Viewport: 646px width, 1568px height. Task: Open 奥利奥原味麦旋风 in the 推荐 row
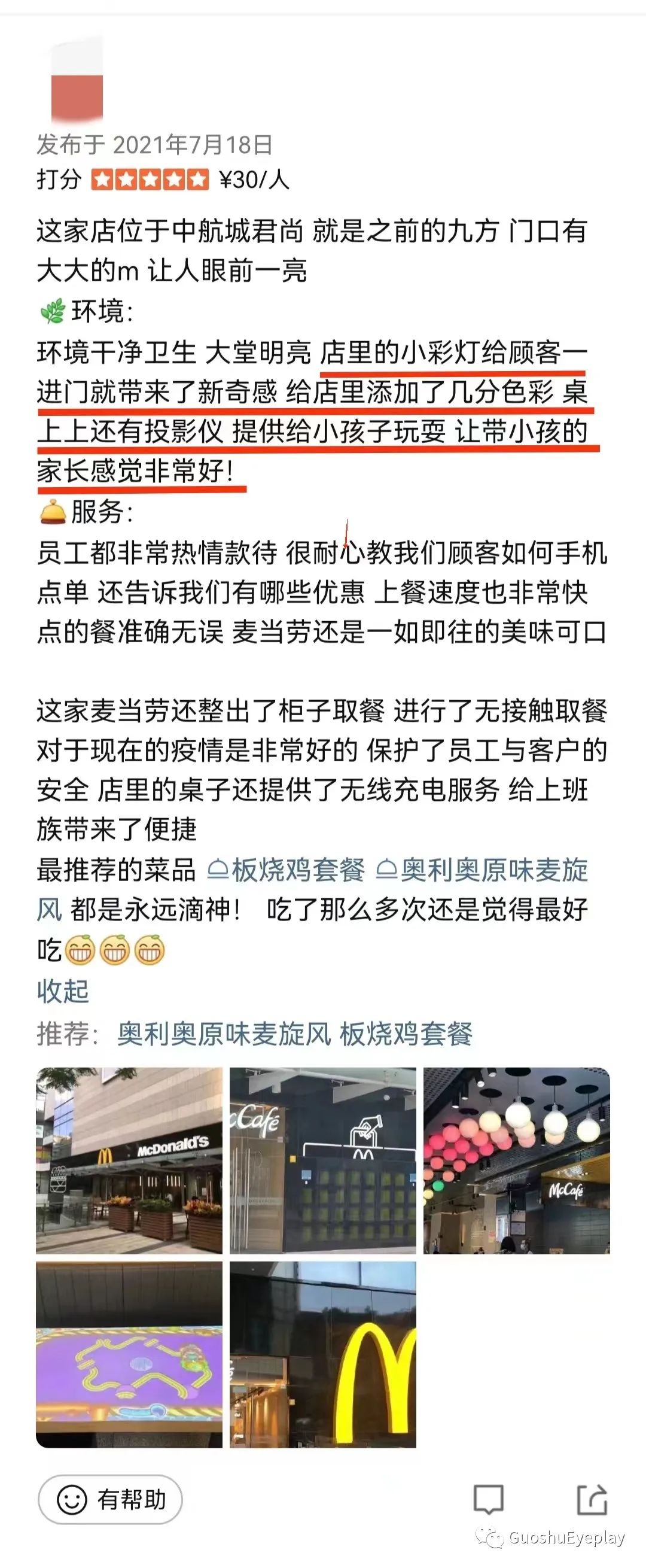pos(223,1034)
